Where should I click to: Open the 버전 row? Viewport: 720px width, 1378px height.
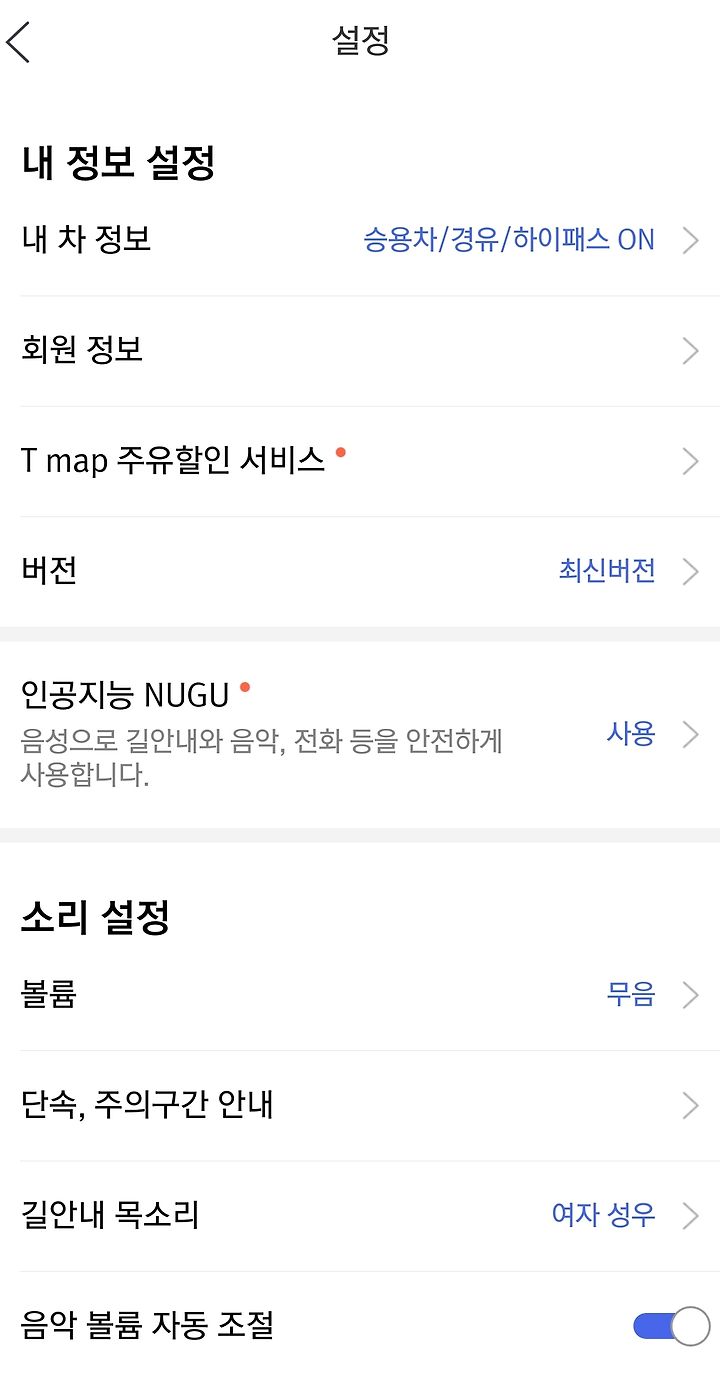coord(360,571)
